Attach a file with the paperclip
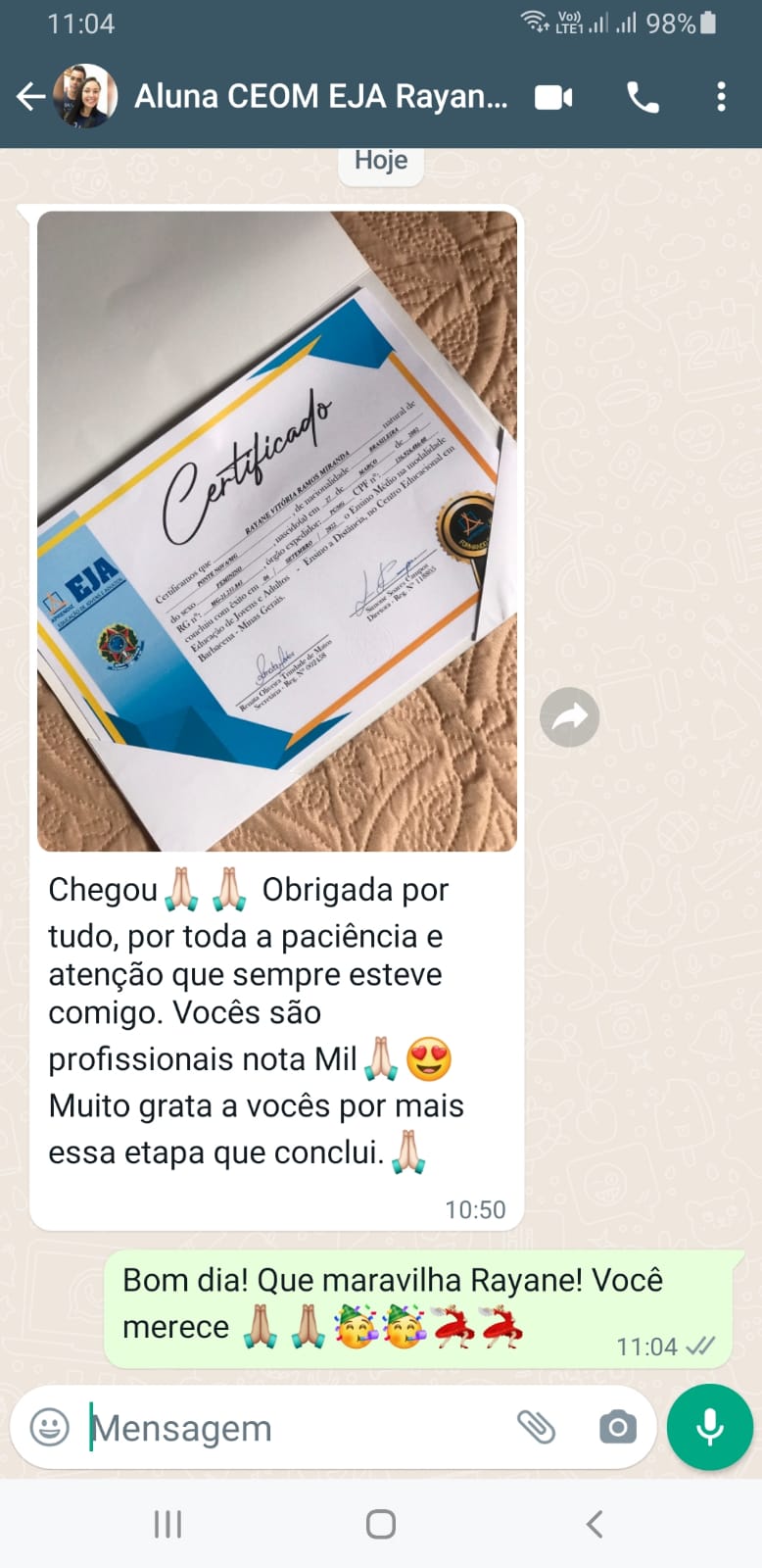 point(536,1427)
